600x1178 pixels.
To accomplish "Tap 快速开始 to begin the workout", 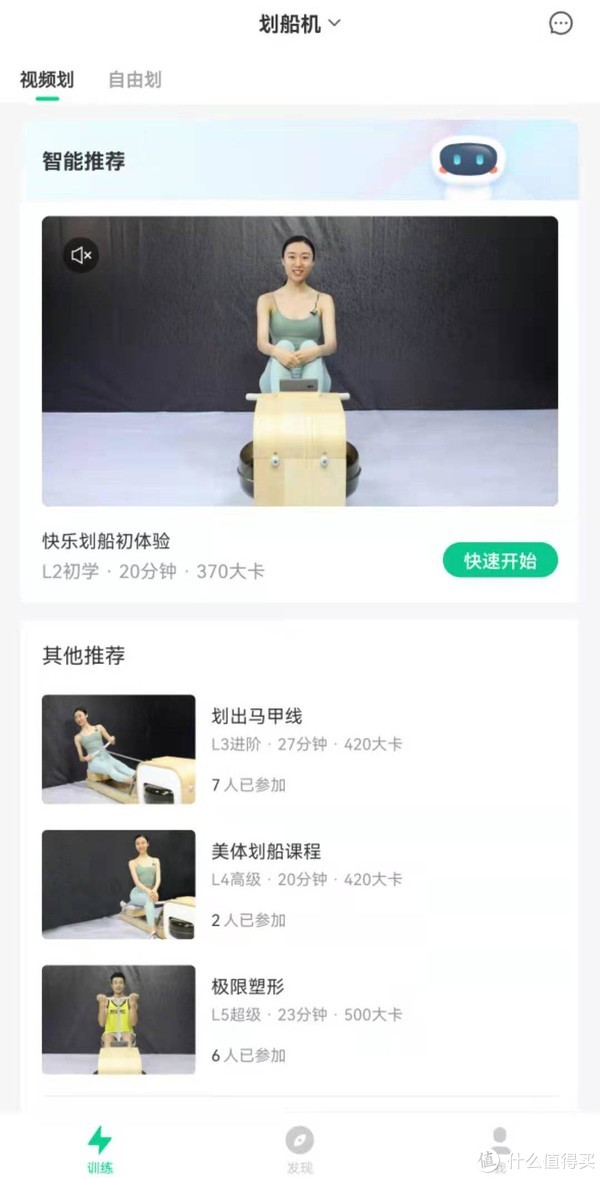I will [499, 561].
